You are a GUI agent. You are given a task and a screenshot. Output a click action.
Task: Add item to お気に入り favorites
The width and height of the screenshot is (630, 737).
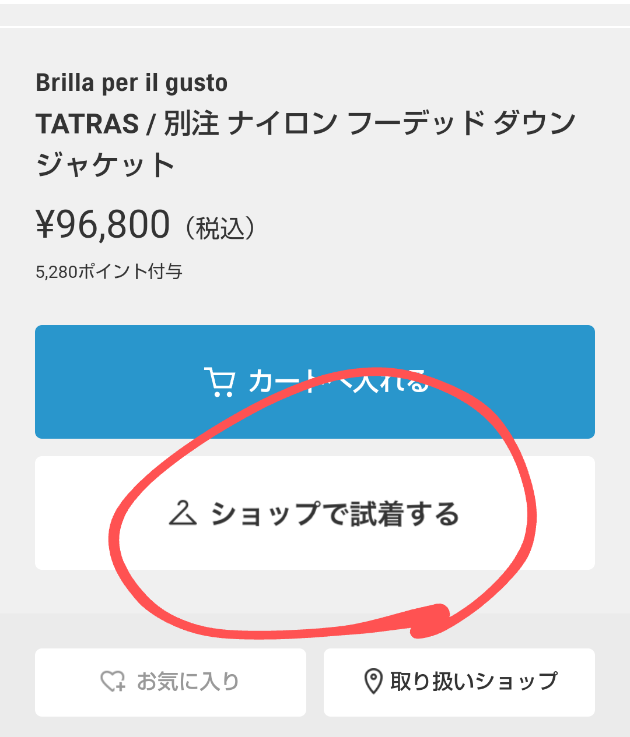[170, 682]
